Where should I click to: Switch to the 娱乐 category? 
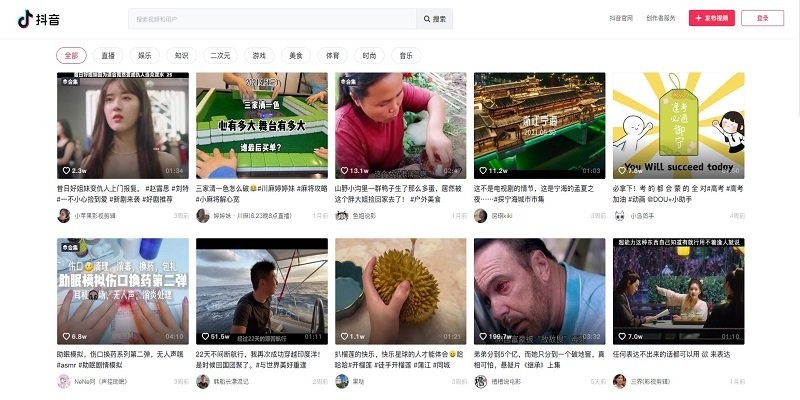point(145,55)
